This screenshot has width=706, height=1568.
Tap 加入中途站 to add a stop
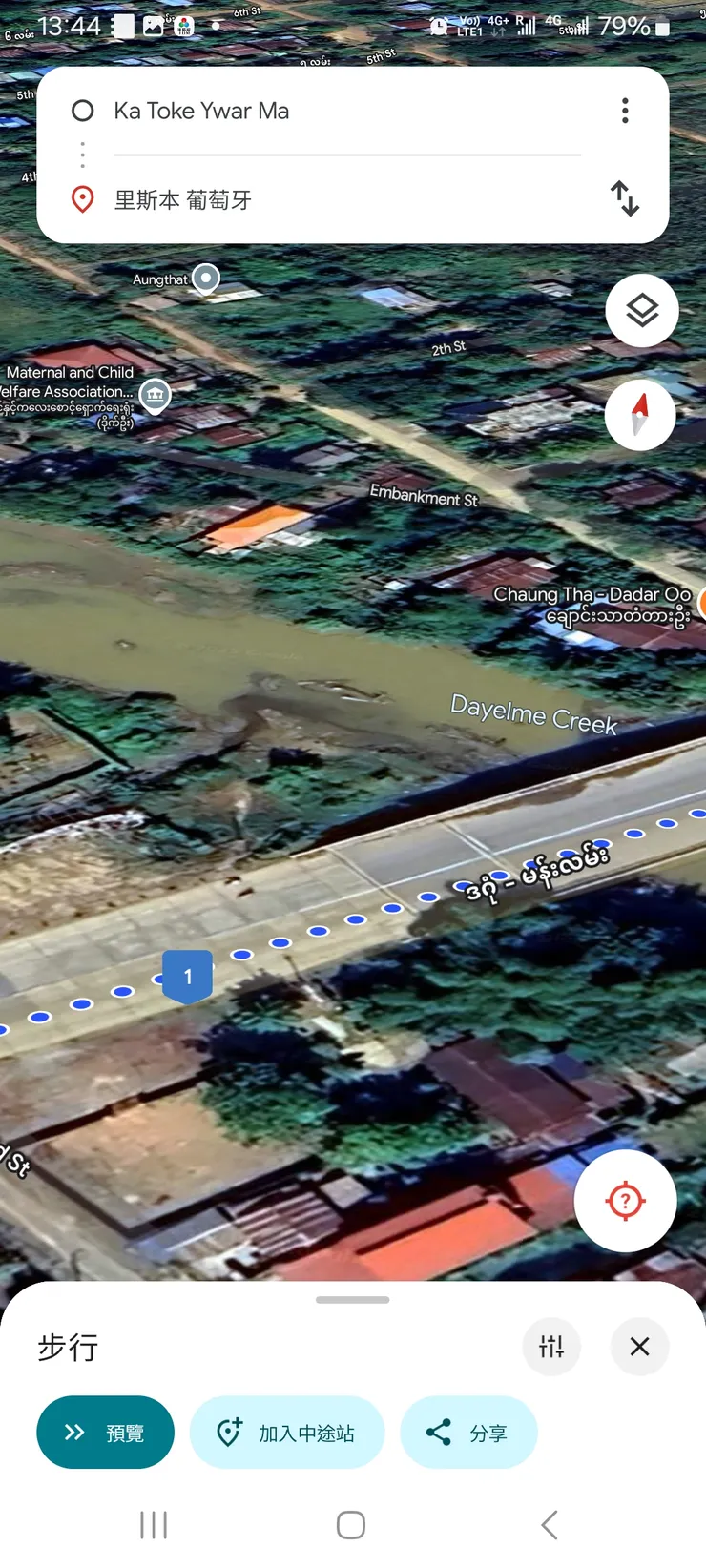click(x=287, y=1433)
